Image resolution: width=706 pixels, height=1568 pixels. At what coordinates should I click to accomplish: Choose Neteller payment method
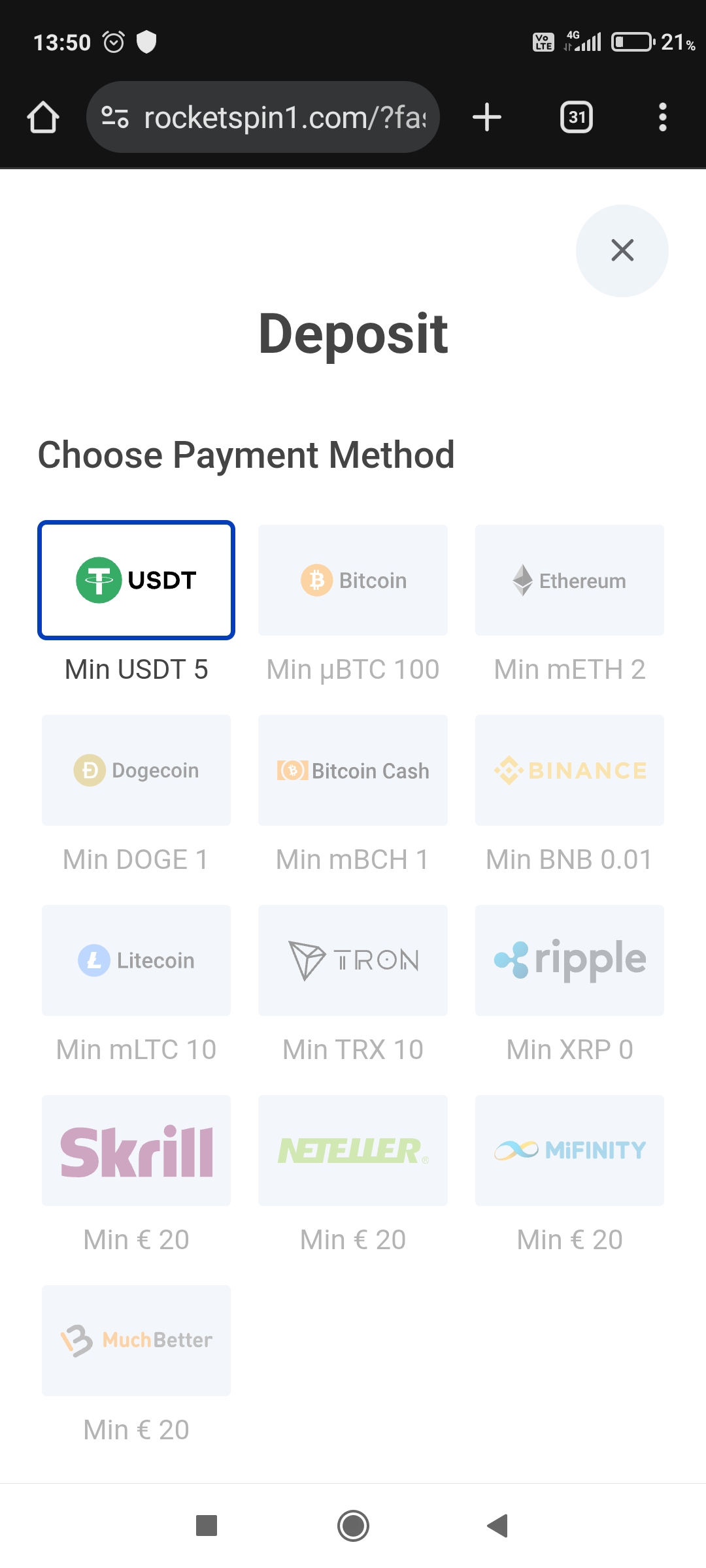[x=353, y=1151]
